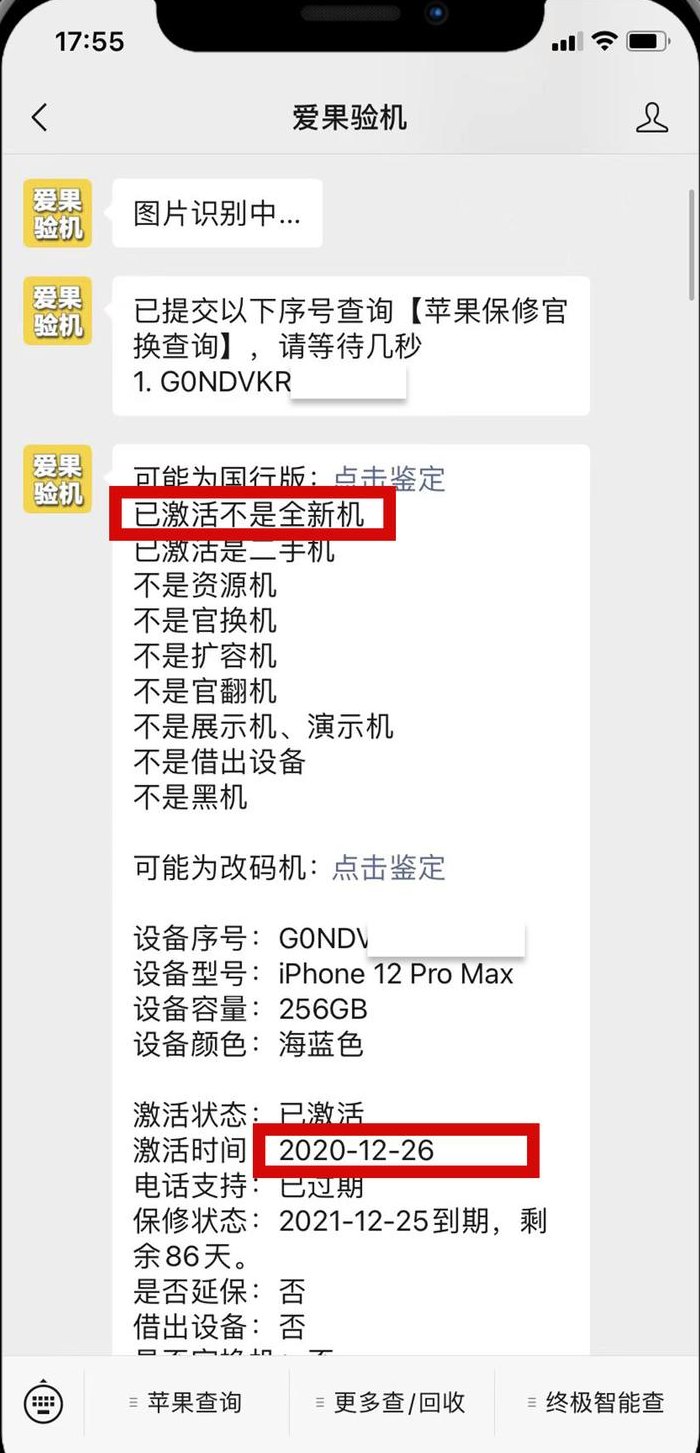Tap the 爱果验机 avatar beside 图片识别中
The height and width of the screenshot is (1453, 700).
click(58, 213)
